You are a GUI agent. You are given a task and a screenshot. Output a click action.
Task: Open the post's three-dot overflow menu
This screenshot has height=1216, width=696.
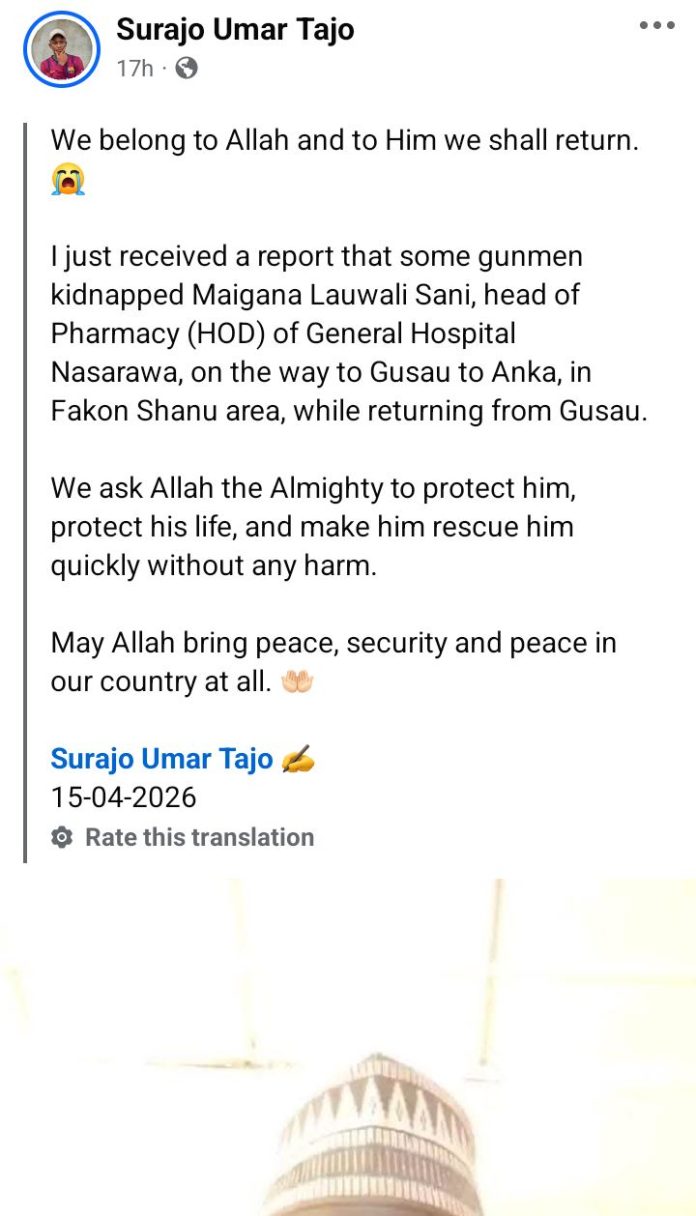point(657,26)
